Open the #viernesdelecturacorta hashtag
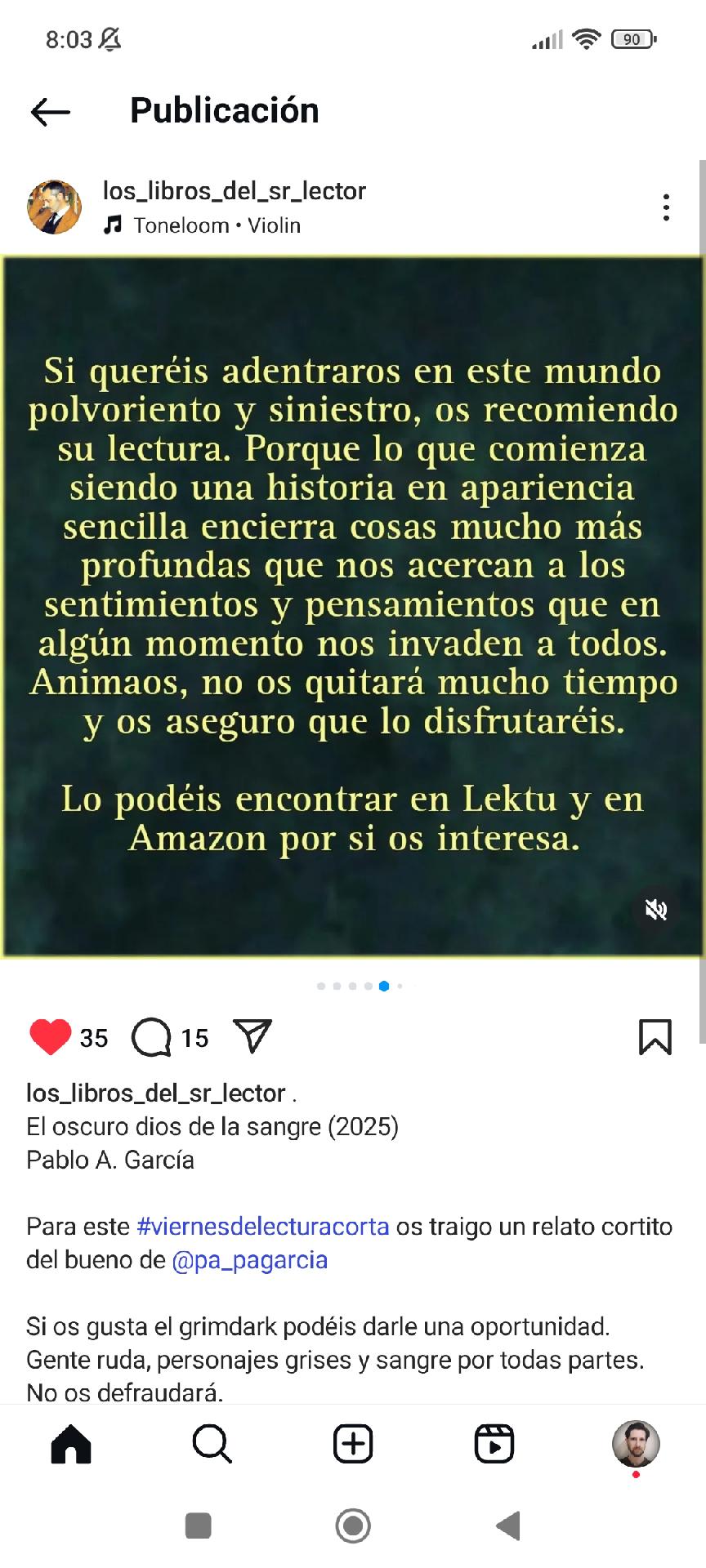 tap(263, 1227)
